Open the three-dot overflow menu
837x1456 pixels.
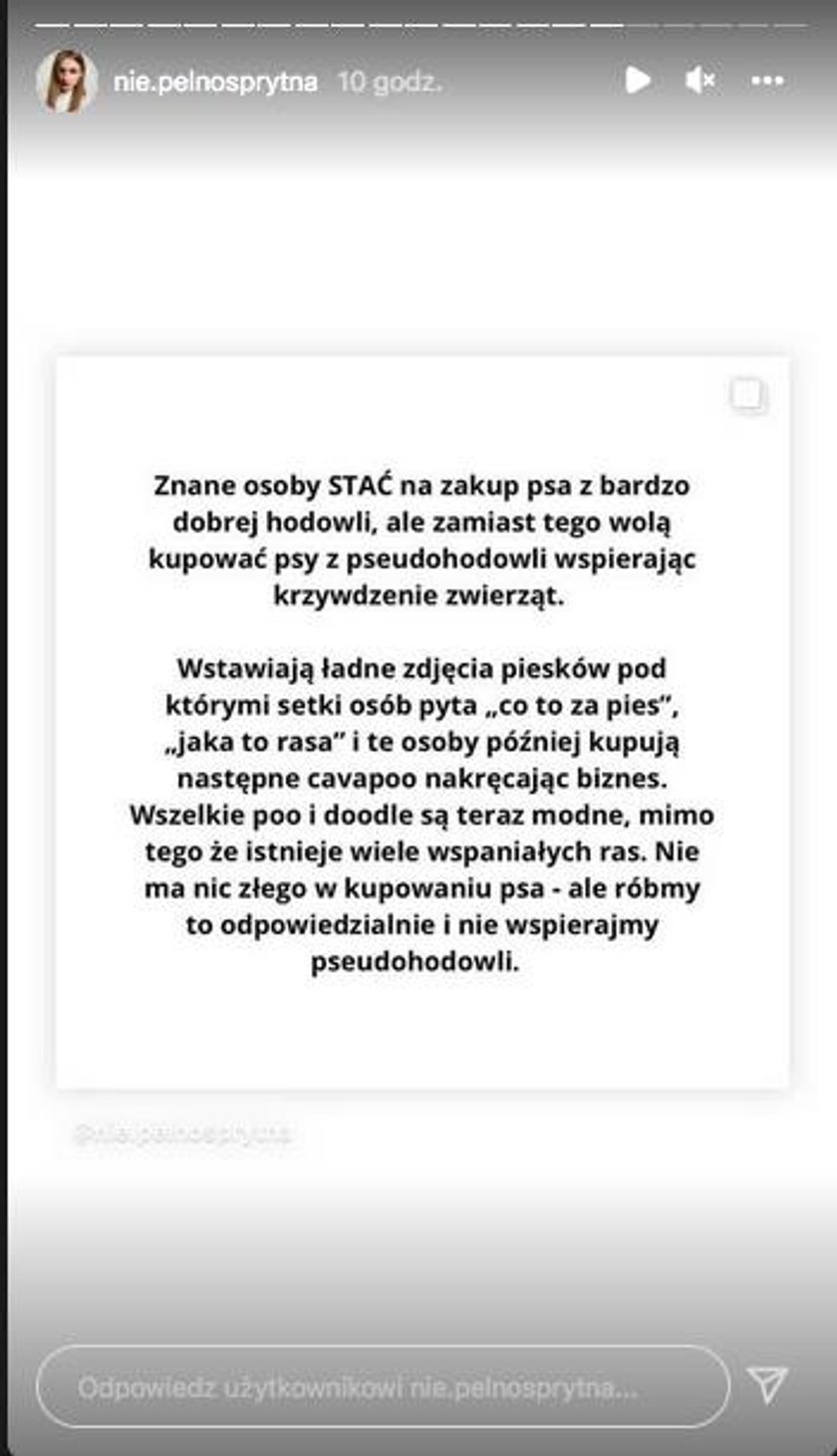pyautogui.click(x=767, y=82)
